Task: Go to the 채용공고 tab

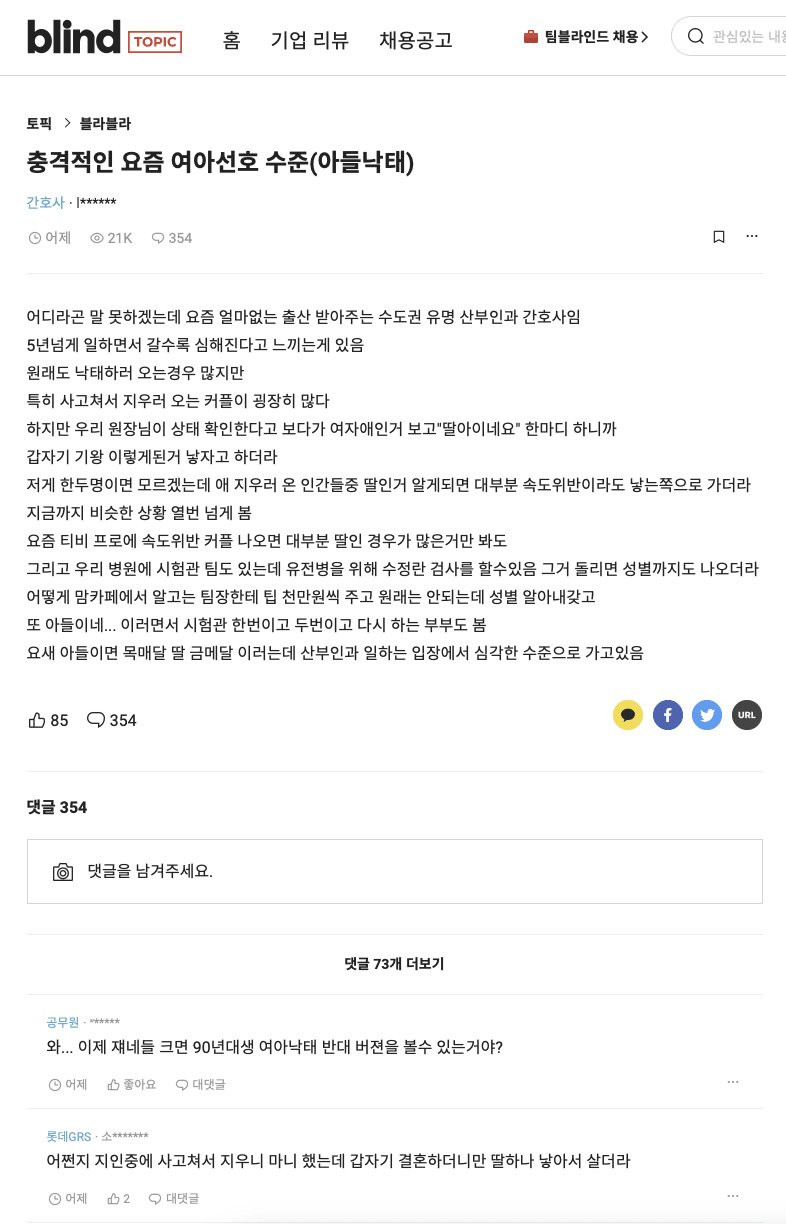Action: click(x=415, y=40)
